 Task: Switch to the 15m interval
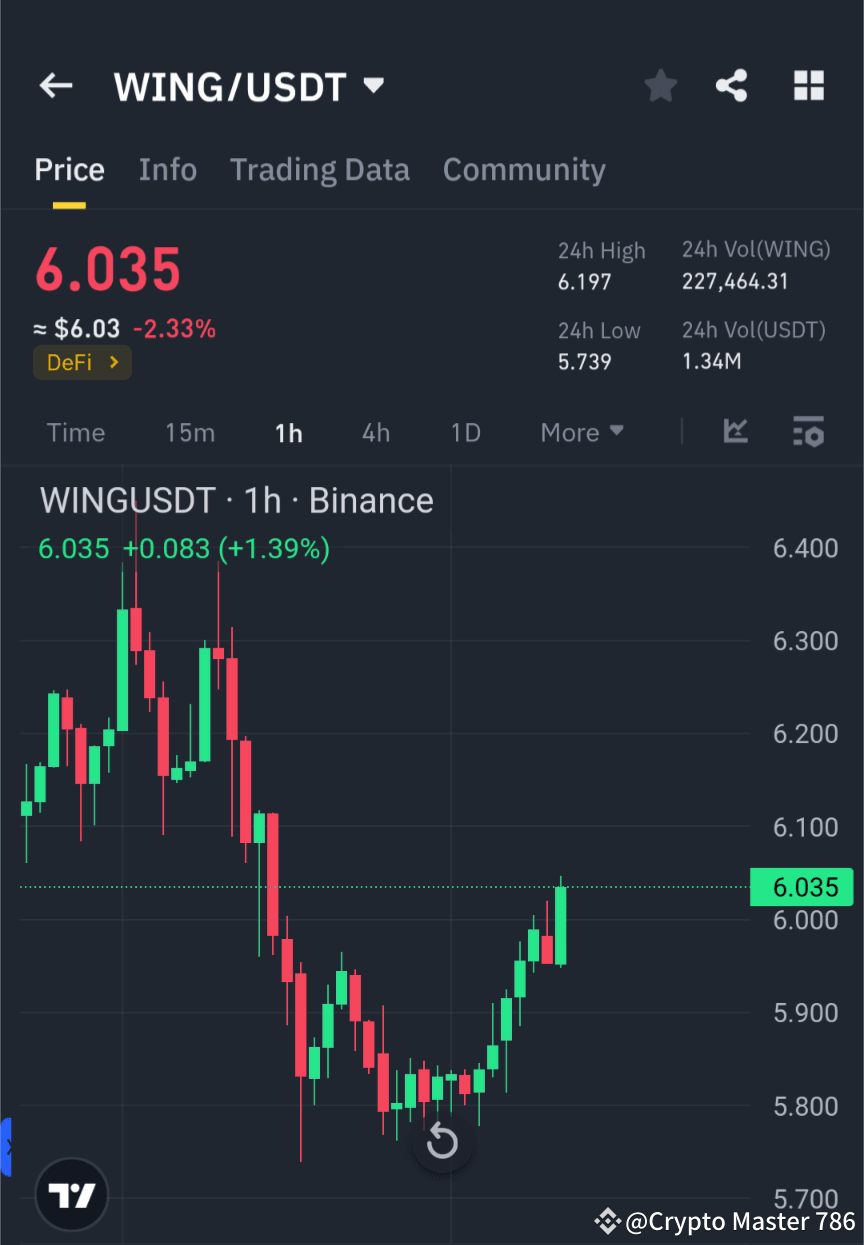click(x=190, y=432)
